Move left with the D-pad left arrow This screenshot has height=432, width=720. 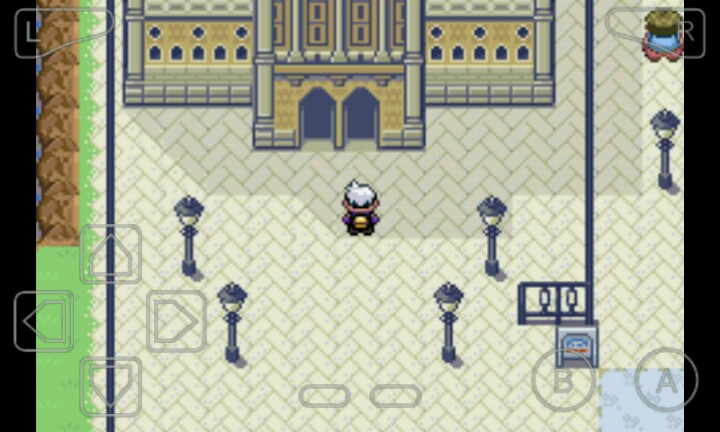click(x=44, y=321)
